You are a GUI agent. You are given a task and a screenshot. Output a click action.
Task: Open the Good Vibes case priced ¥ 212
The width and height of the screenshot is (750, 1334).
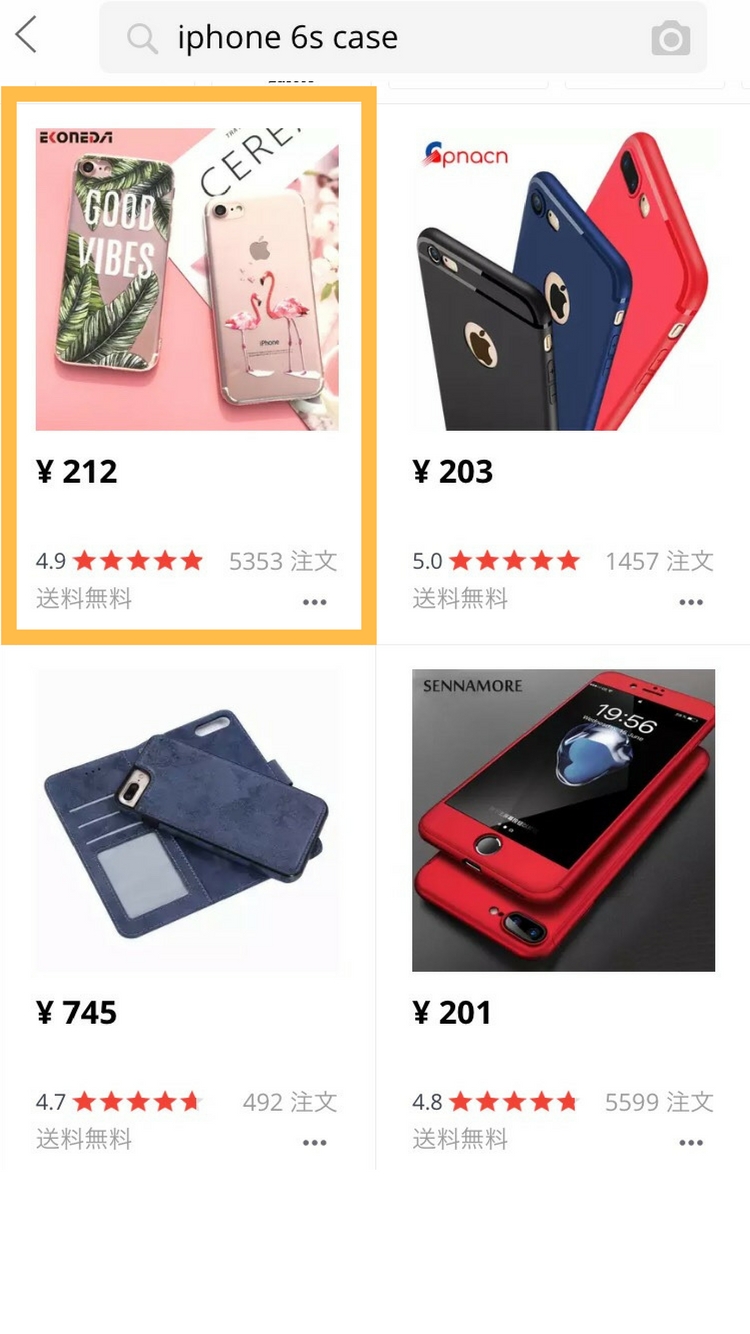pyautogui.click(x=187, y=278)
